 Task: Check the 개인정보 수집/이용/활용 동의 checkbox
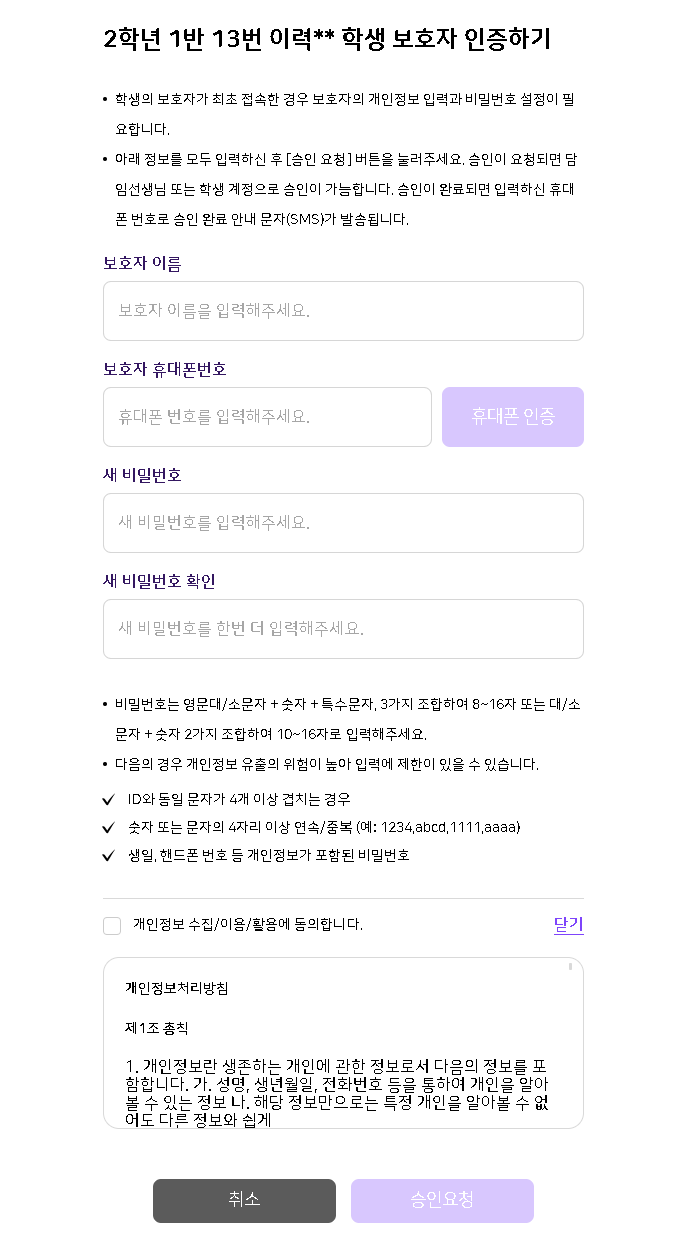click(x=112, y=926)
